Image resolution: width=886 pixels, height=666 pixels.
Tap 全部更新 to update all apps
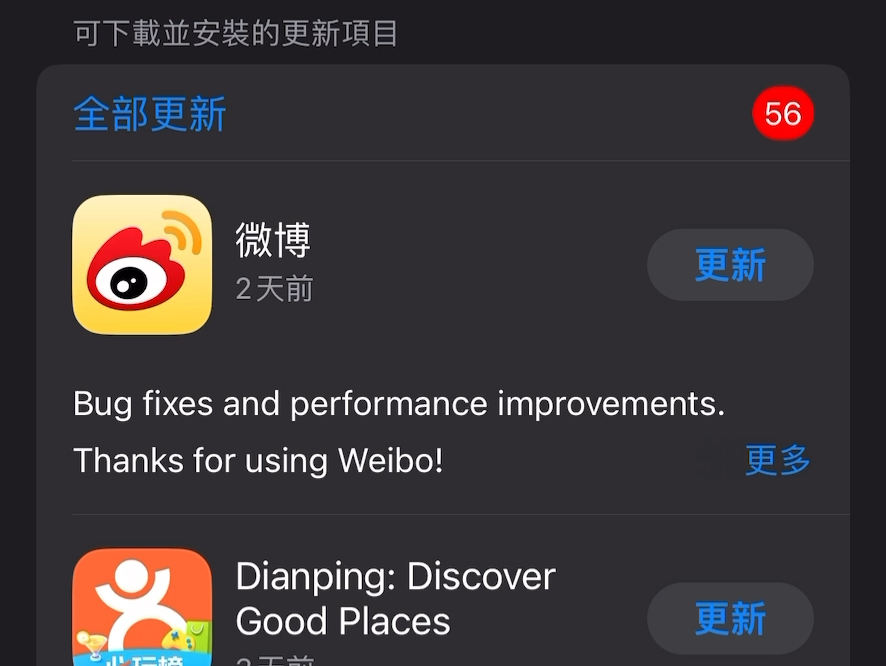click(x=150, y=114)
